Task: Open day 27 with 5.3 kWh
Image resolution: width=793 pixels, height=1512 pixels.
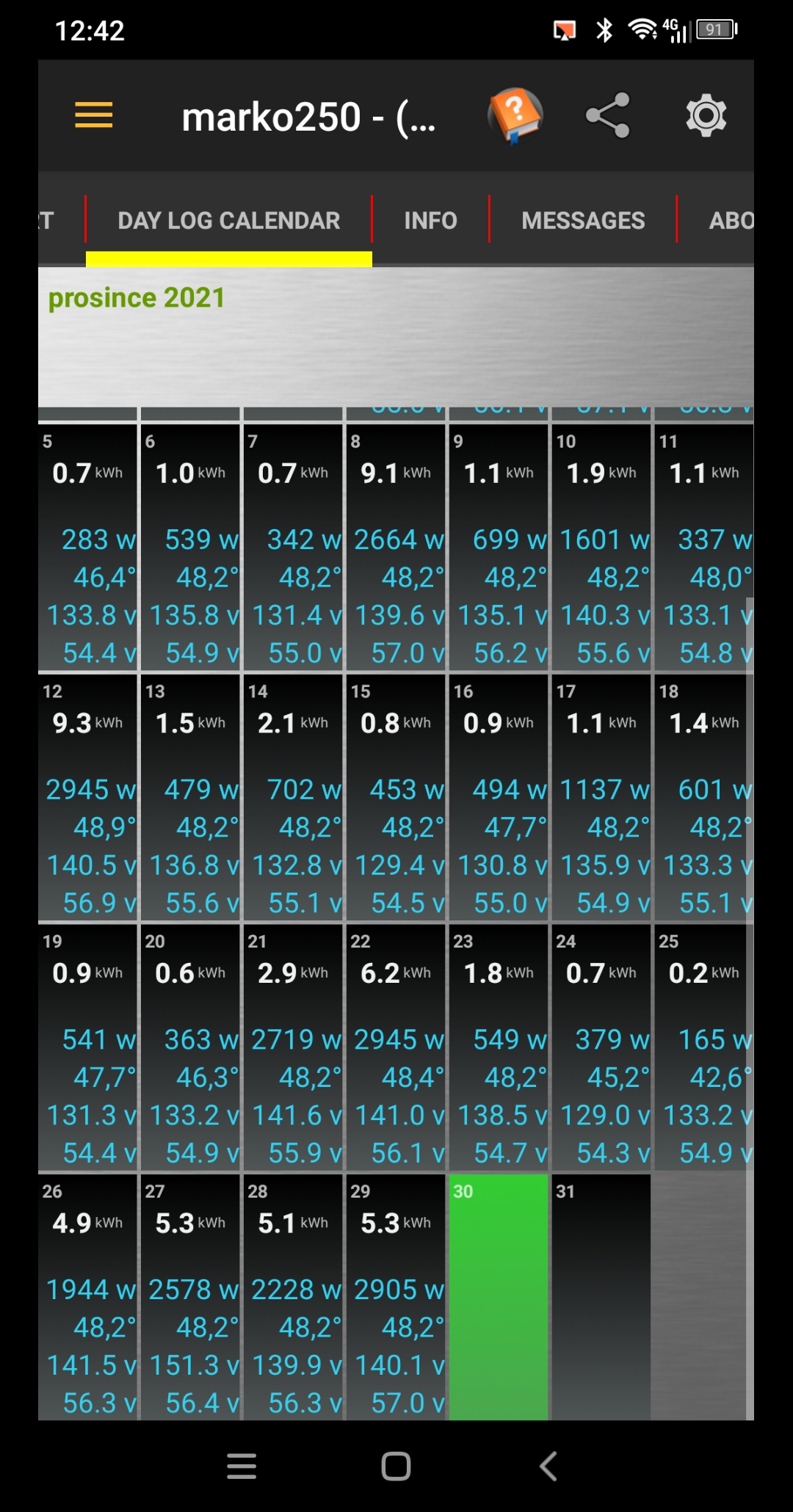Action: click(x=190, y=1297)
